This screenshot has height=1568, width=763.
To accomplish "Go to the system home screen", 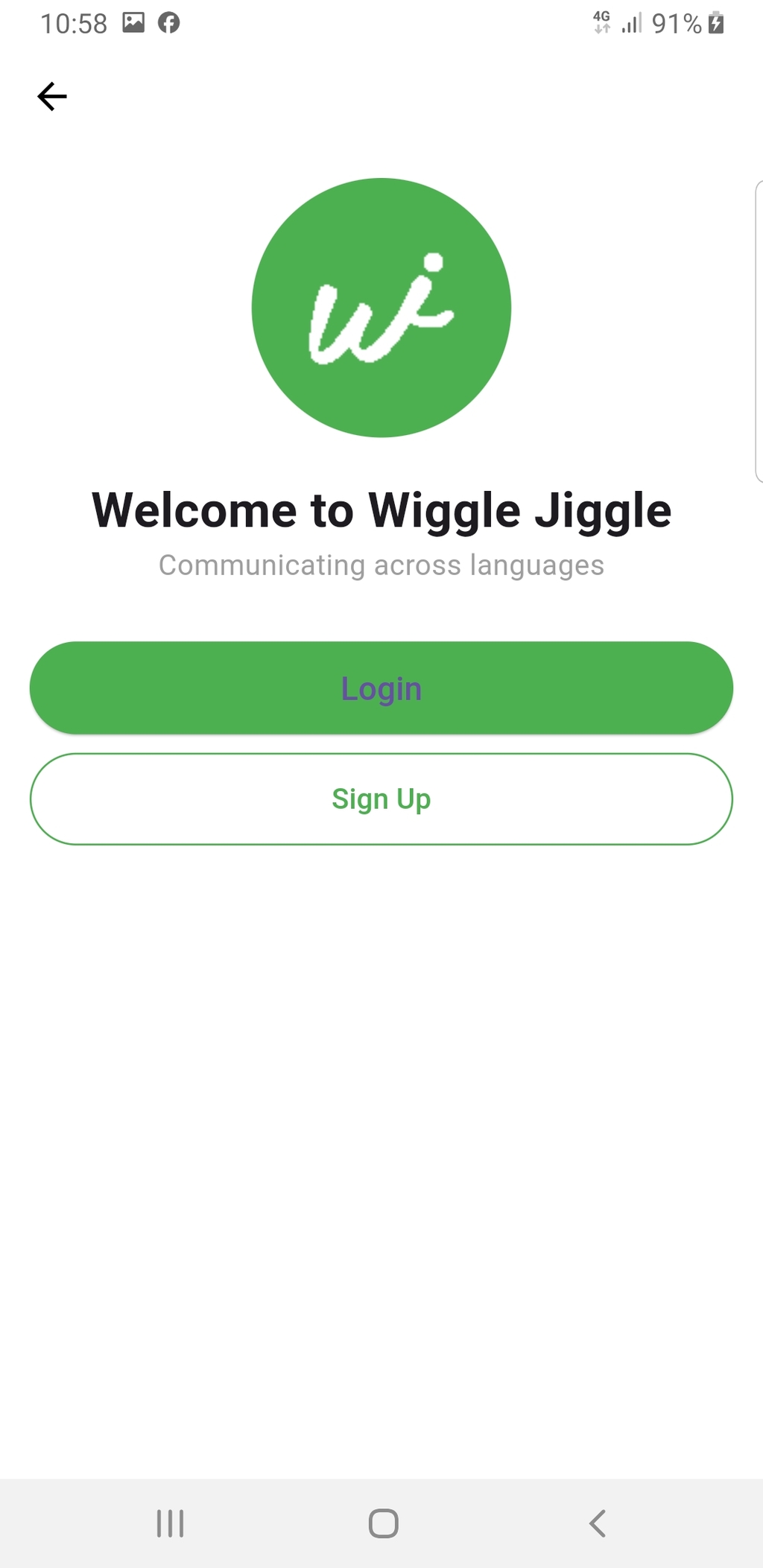I will click(x=383, y=1523).
